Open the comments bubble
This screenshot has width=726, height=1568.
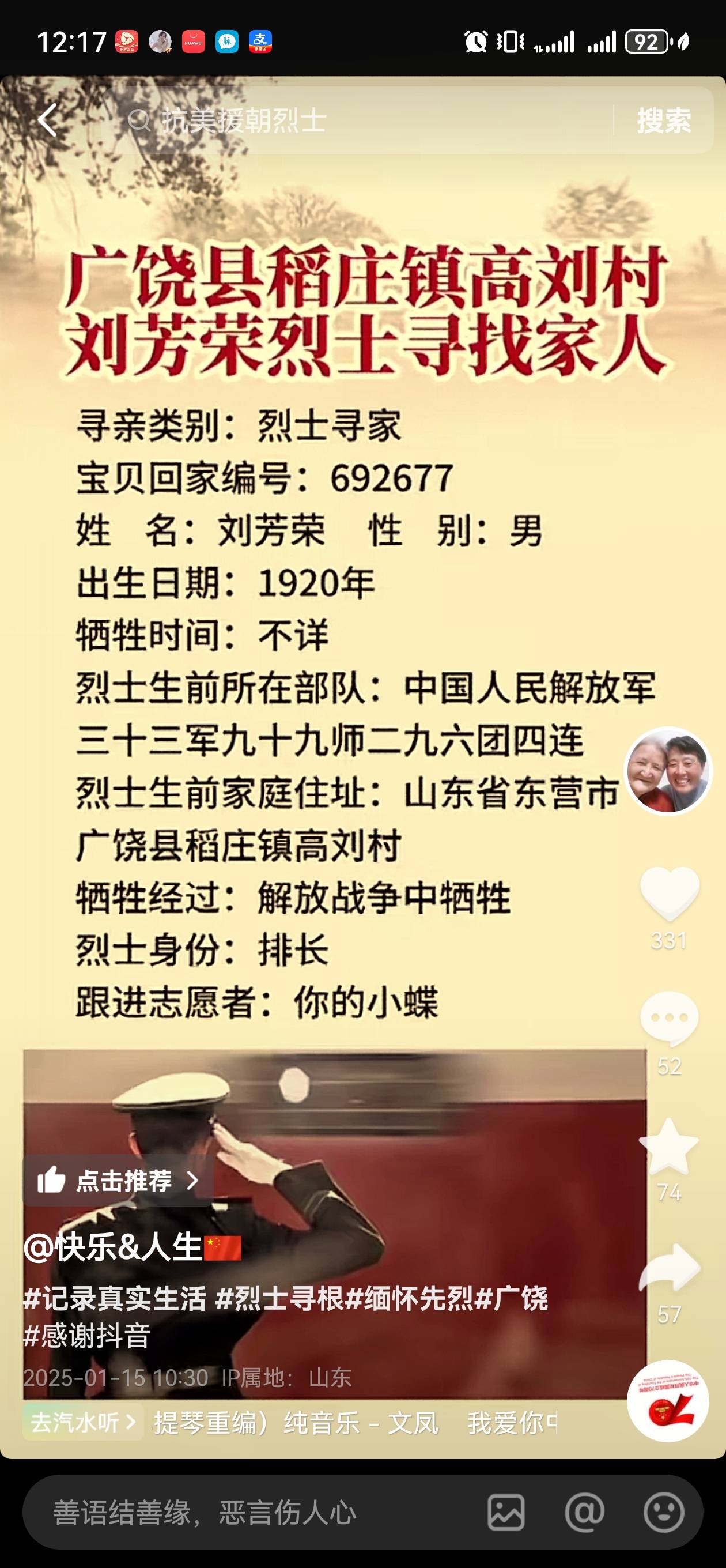coord(669,1020)
